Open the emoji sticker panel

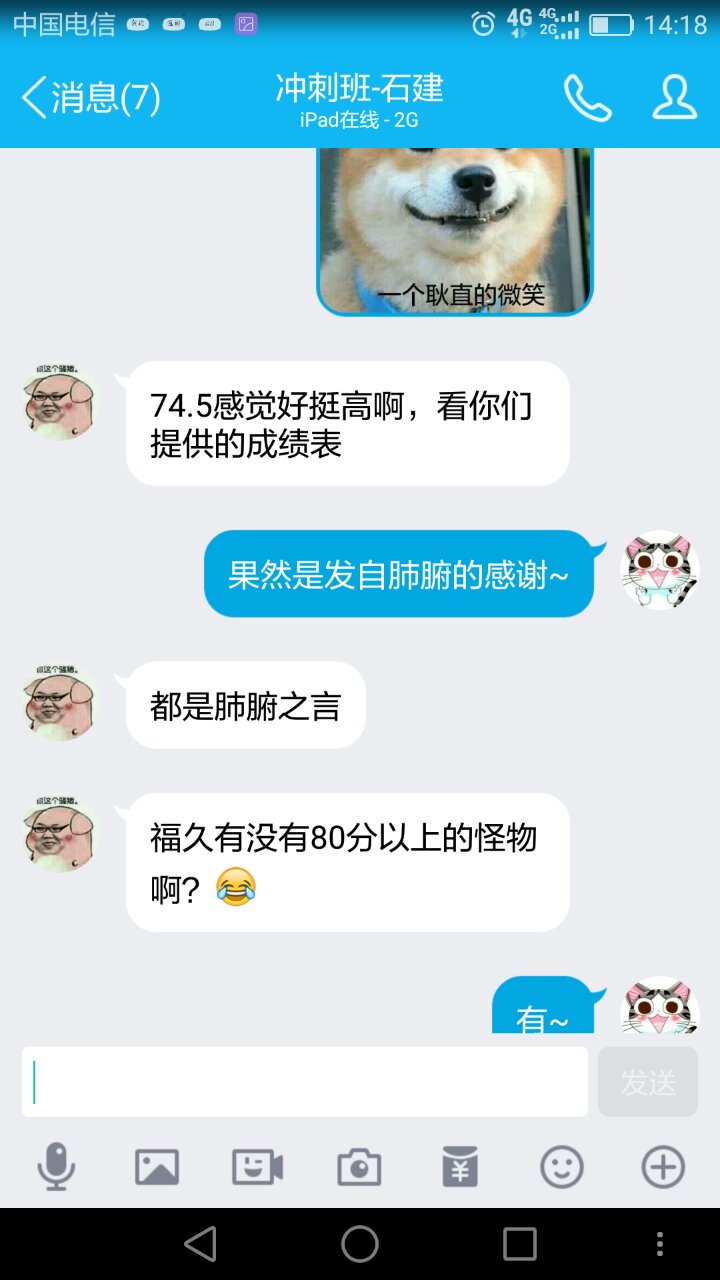click(x=561, y=1167)
